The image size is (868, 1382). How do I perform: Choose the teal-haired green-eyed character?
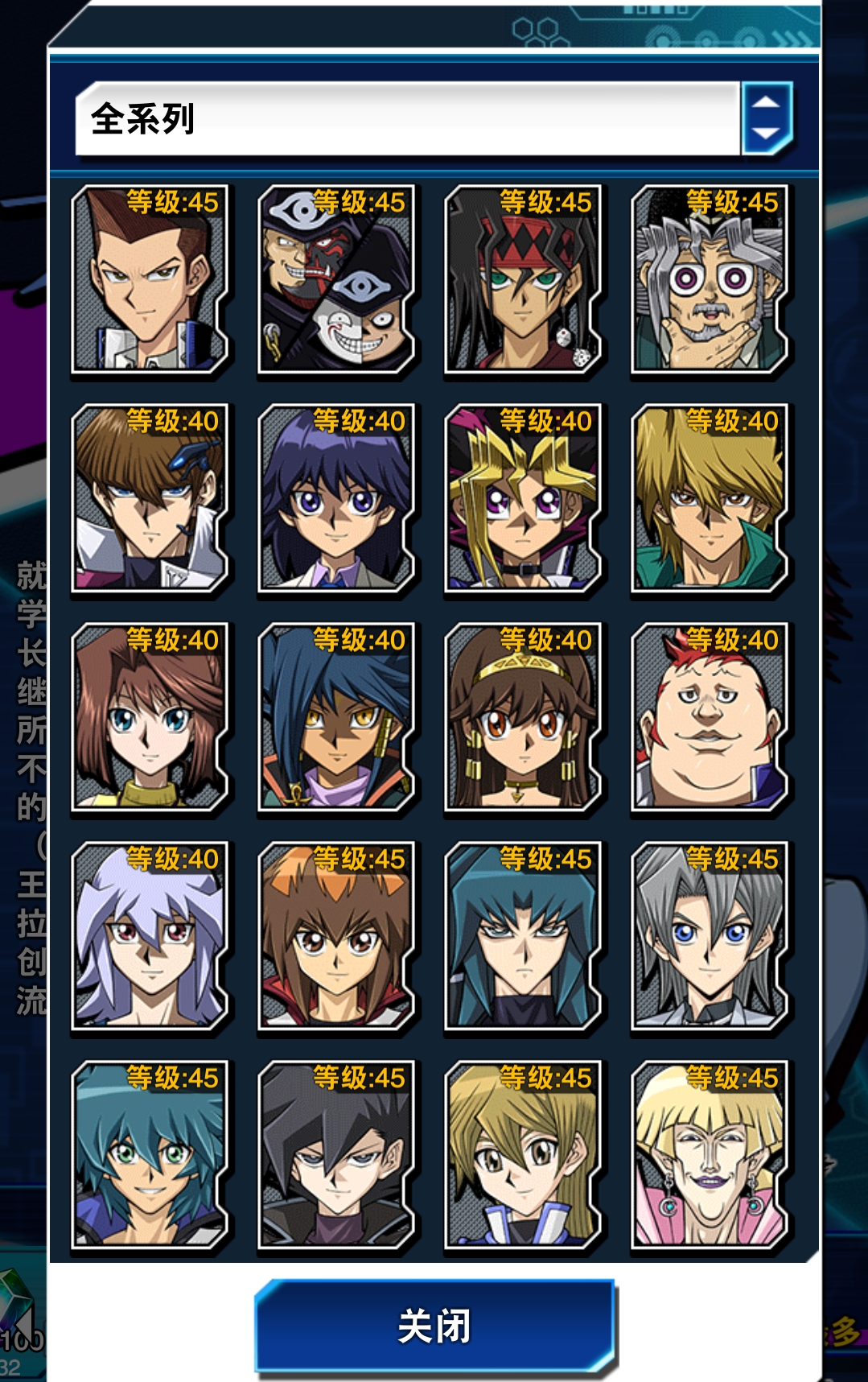tap(150, 1156)
